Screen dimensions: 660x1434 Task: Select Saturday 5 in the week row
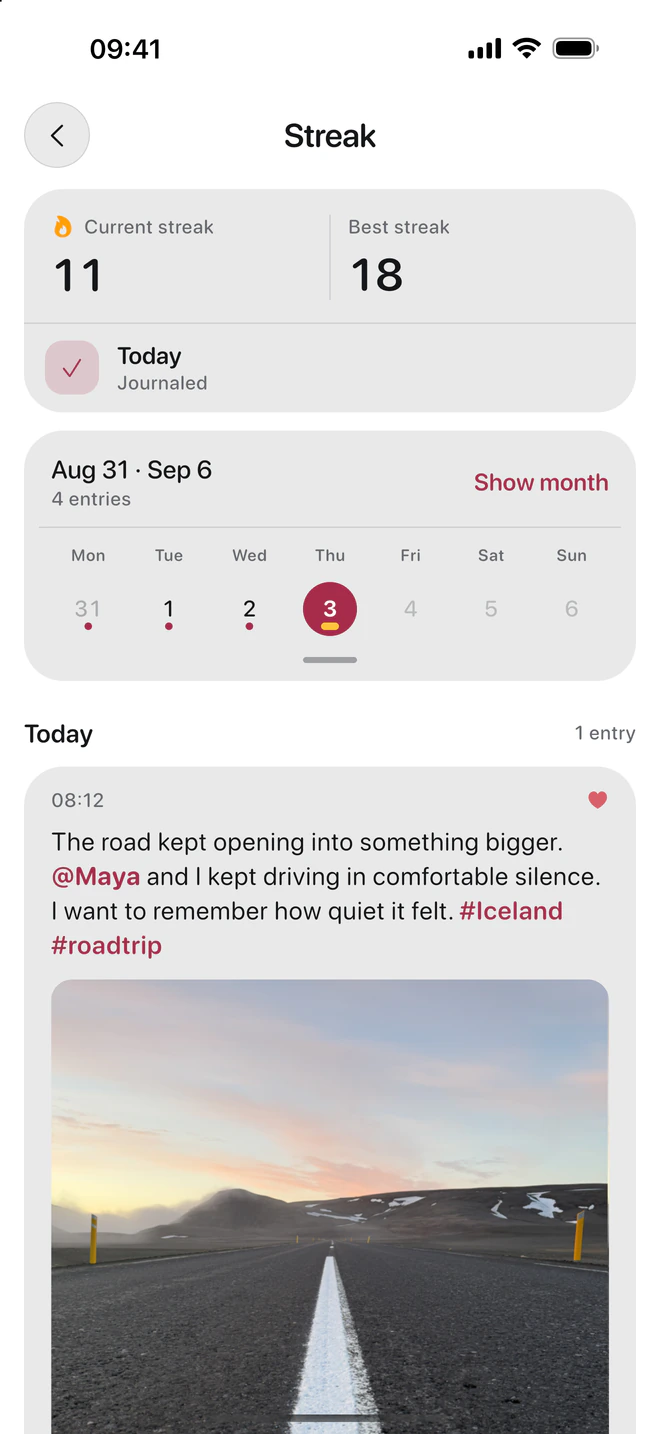[x=491, y=609]
